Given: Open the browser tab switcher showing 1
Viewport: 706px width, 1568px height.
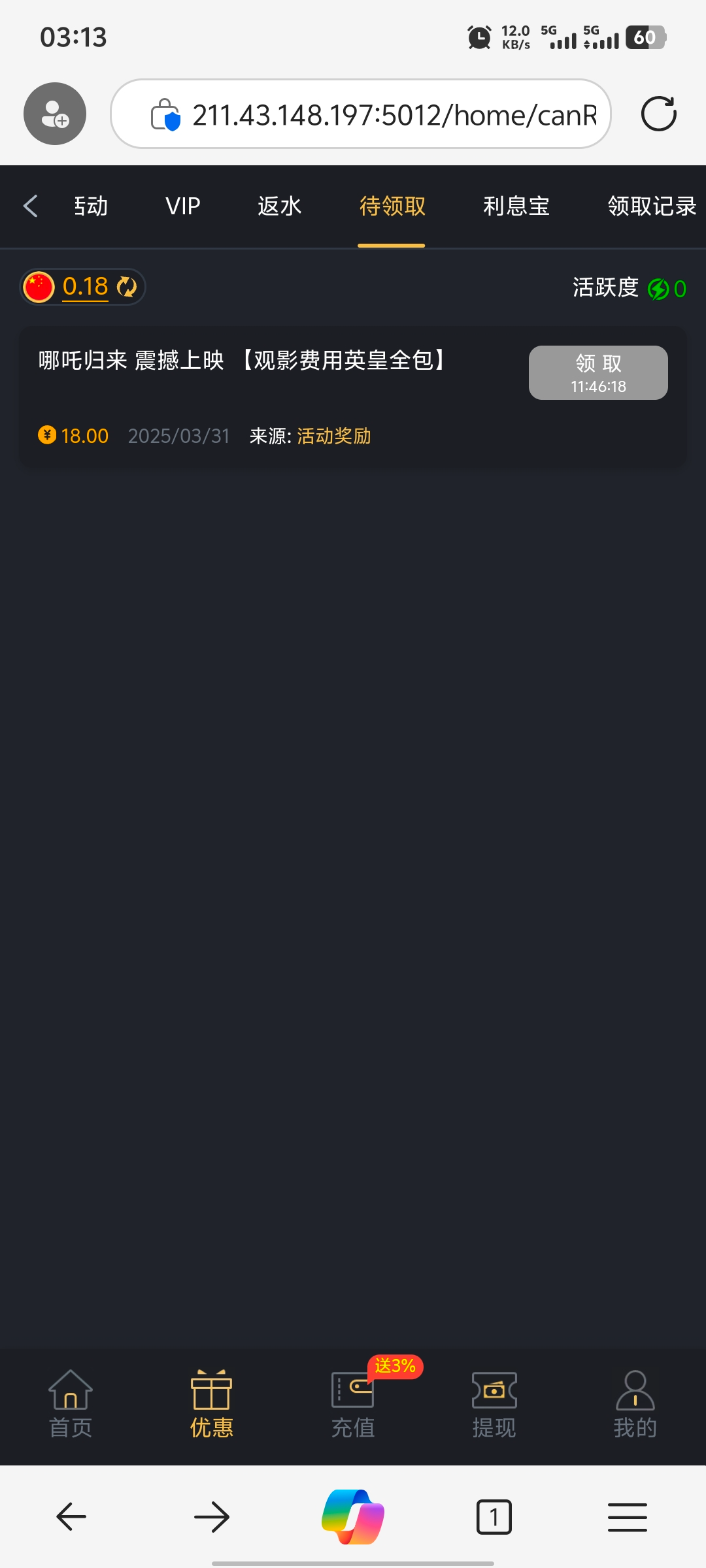Looking at the screenshot, I should click(x=494, y=1517).
